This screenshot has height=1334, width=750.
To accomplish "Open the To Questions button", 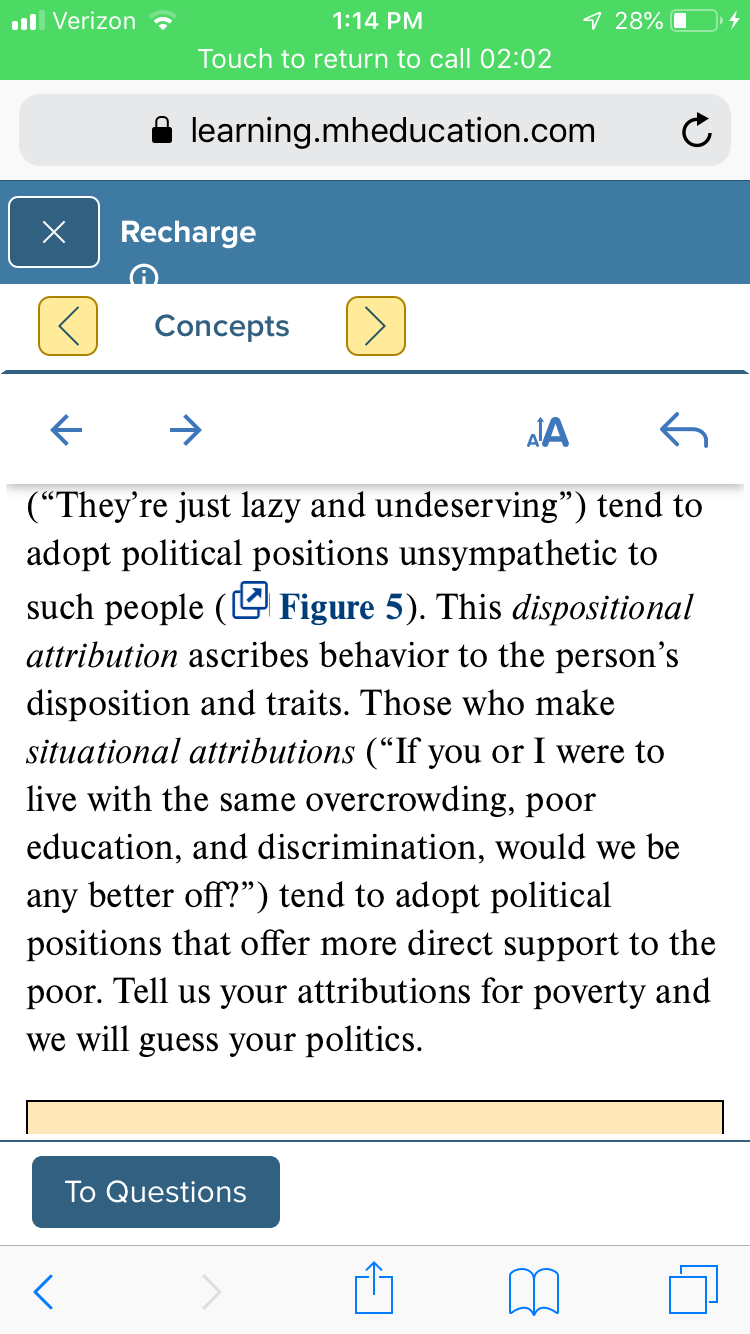I will (x=156, y=1191).
